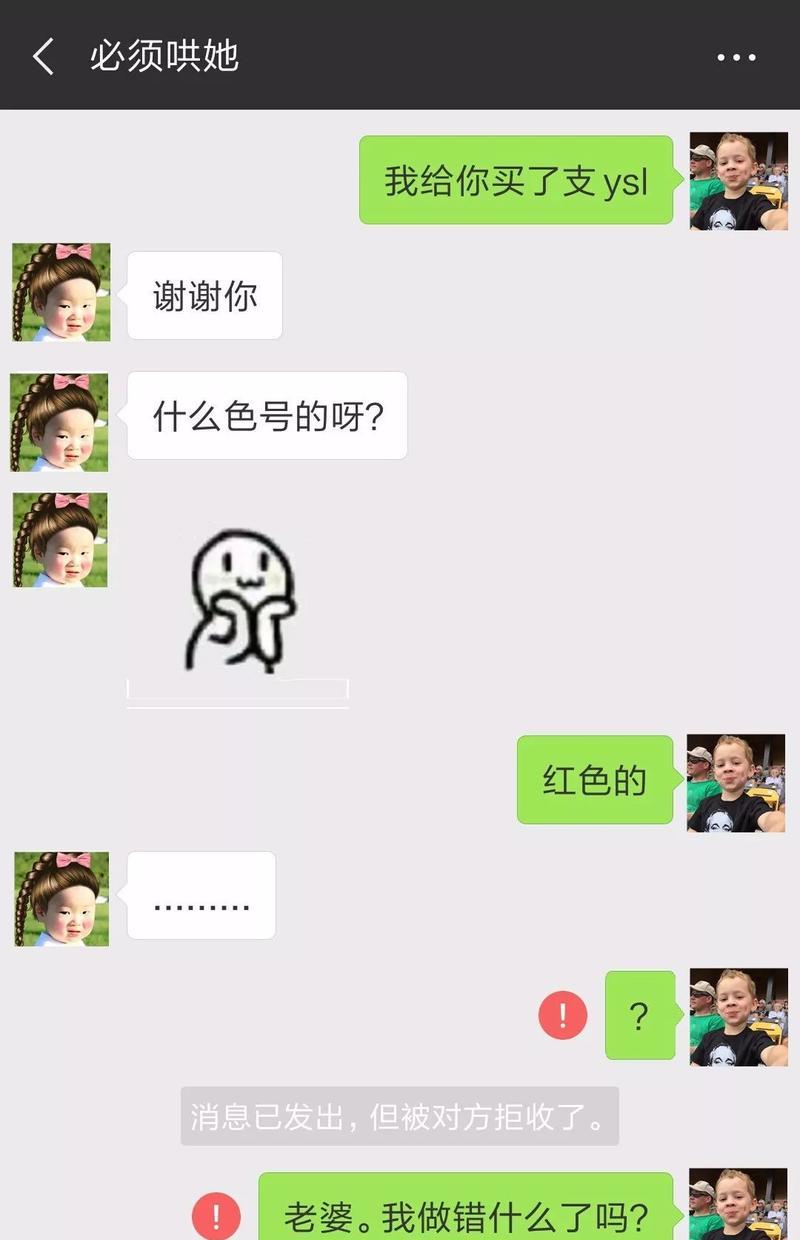Tap the red resend icon beside the "?" message
Viewport: 800px width, 1240px height.
563,1015
